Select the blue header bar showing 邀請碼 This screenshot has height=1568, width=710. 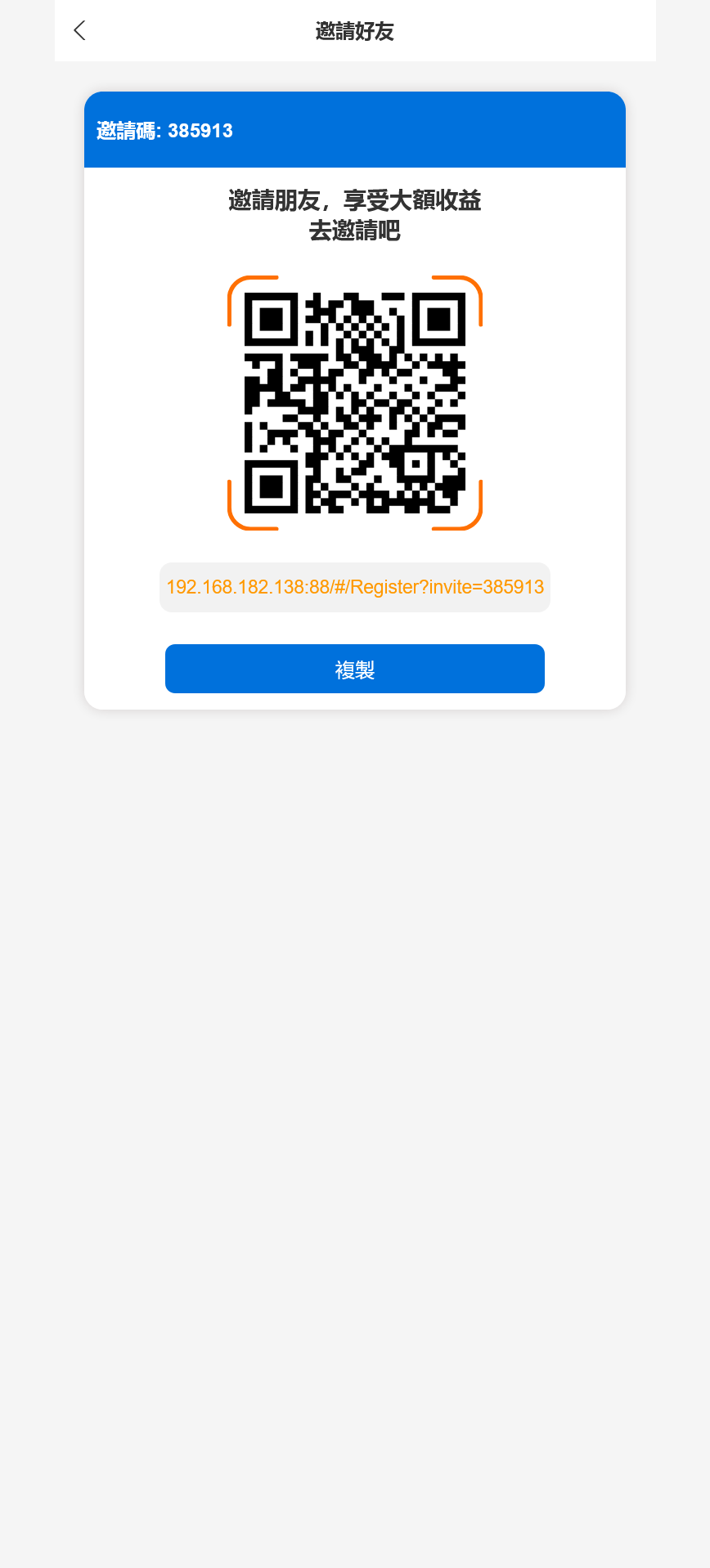(x=354, y=129)
